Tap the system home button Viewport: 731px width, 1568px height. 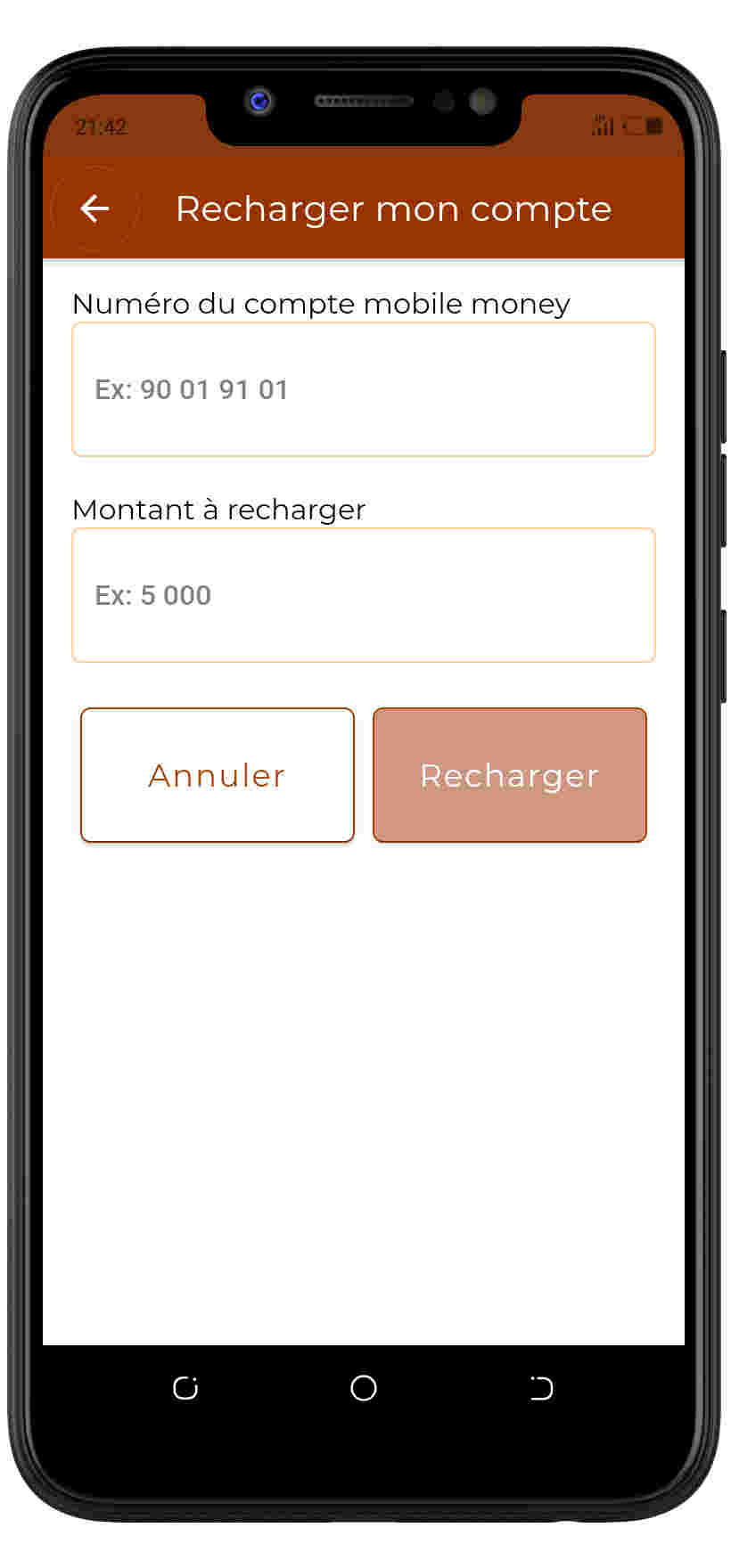point(364,1388)
